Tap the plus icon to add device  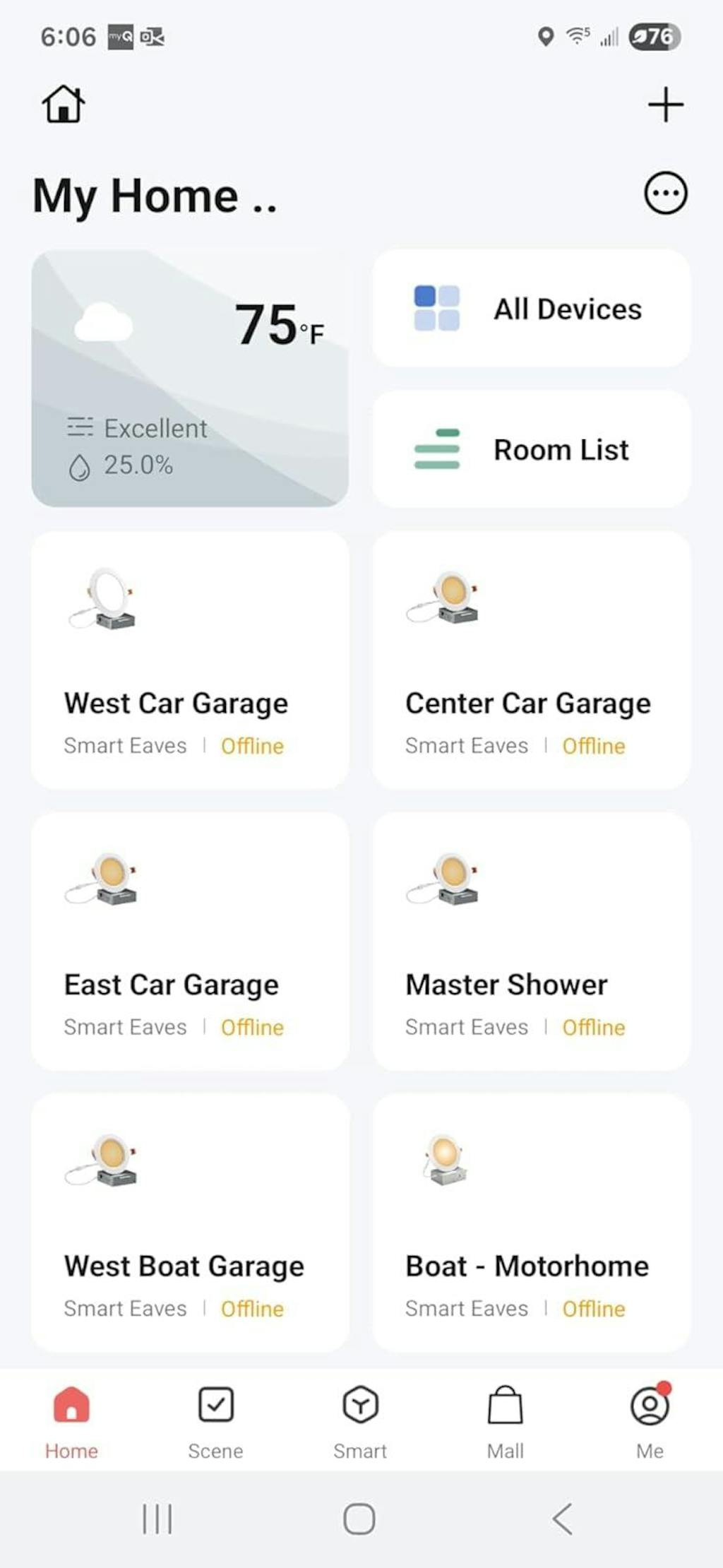click(665, 105)
